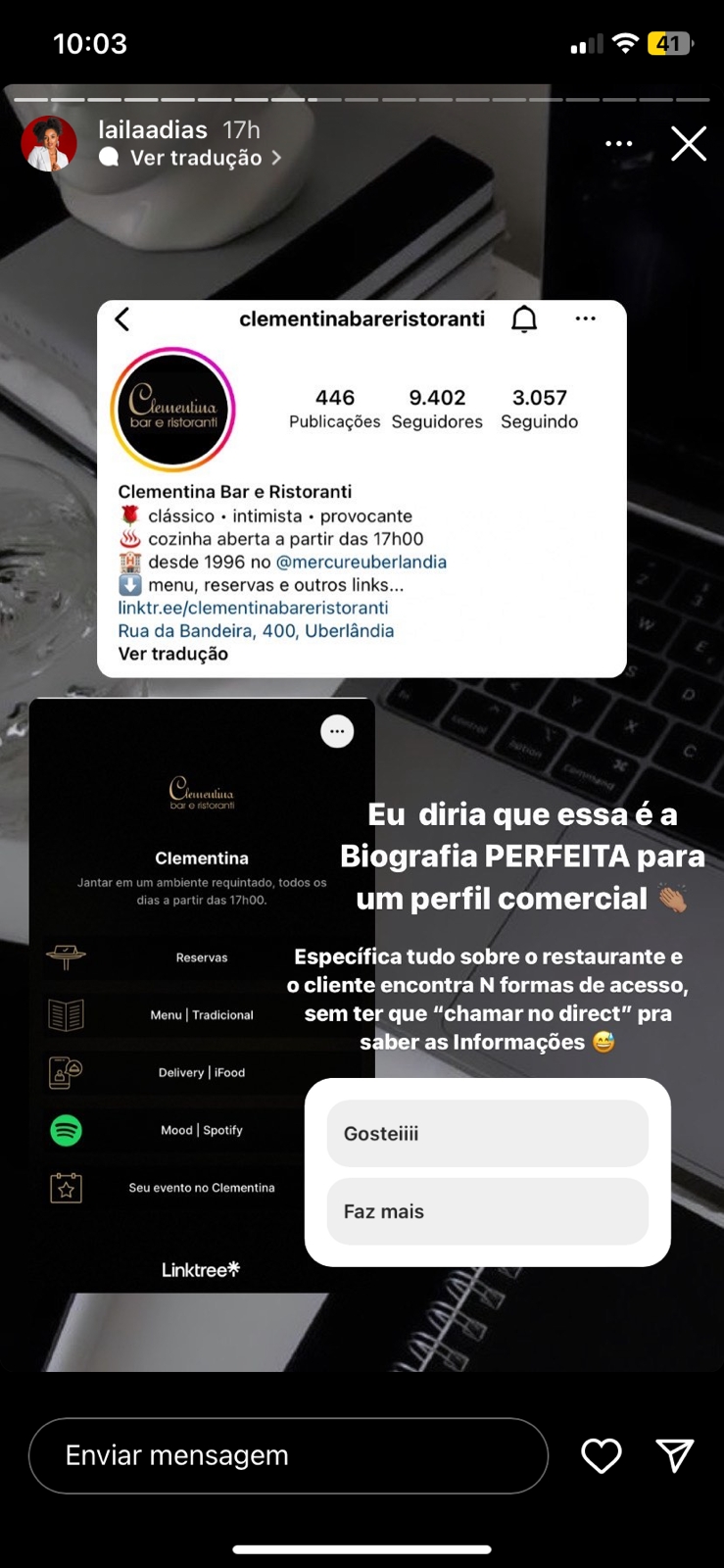724x1568 pixels.
Task: Like this story with the heart
Action: coord(601,1455)
